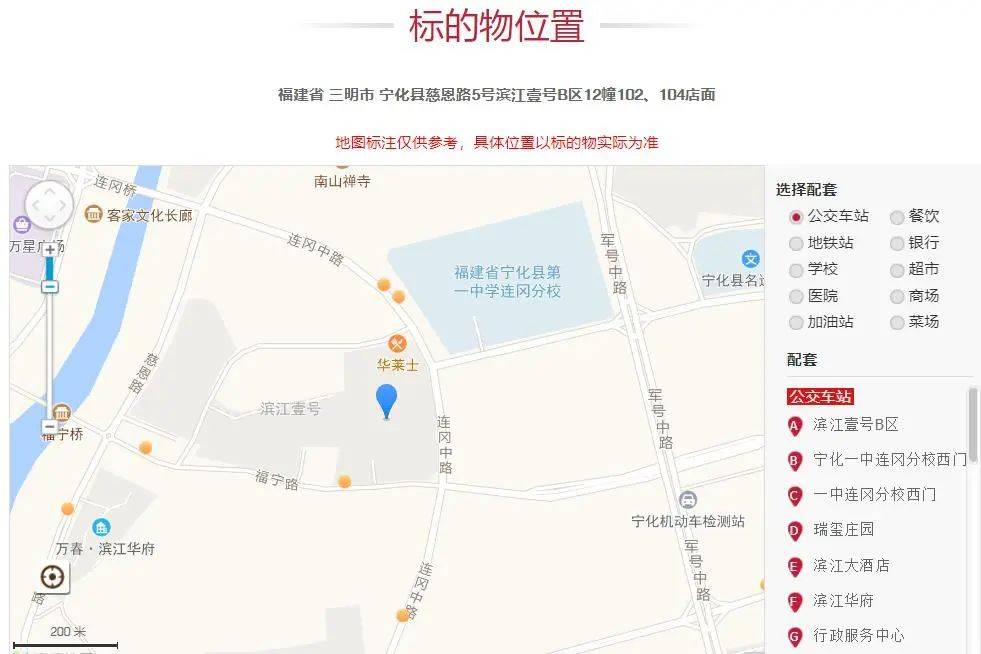This screenshot has width=981, height=654.
Task: Select the 学校 radio option
Action: 796,269
